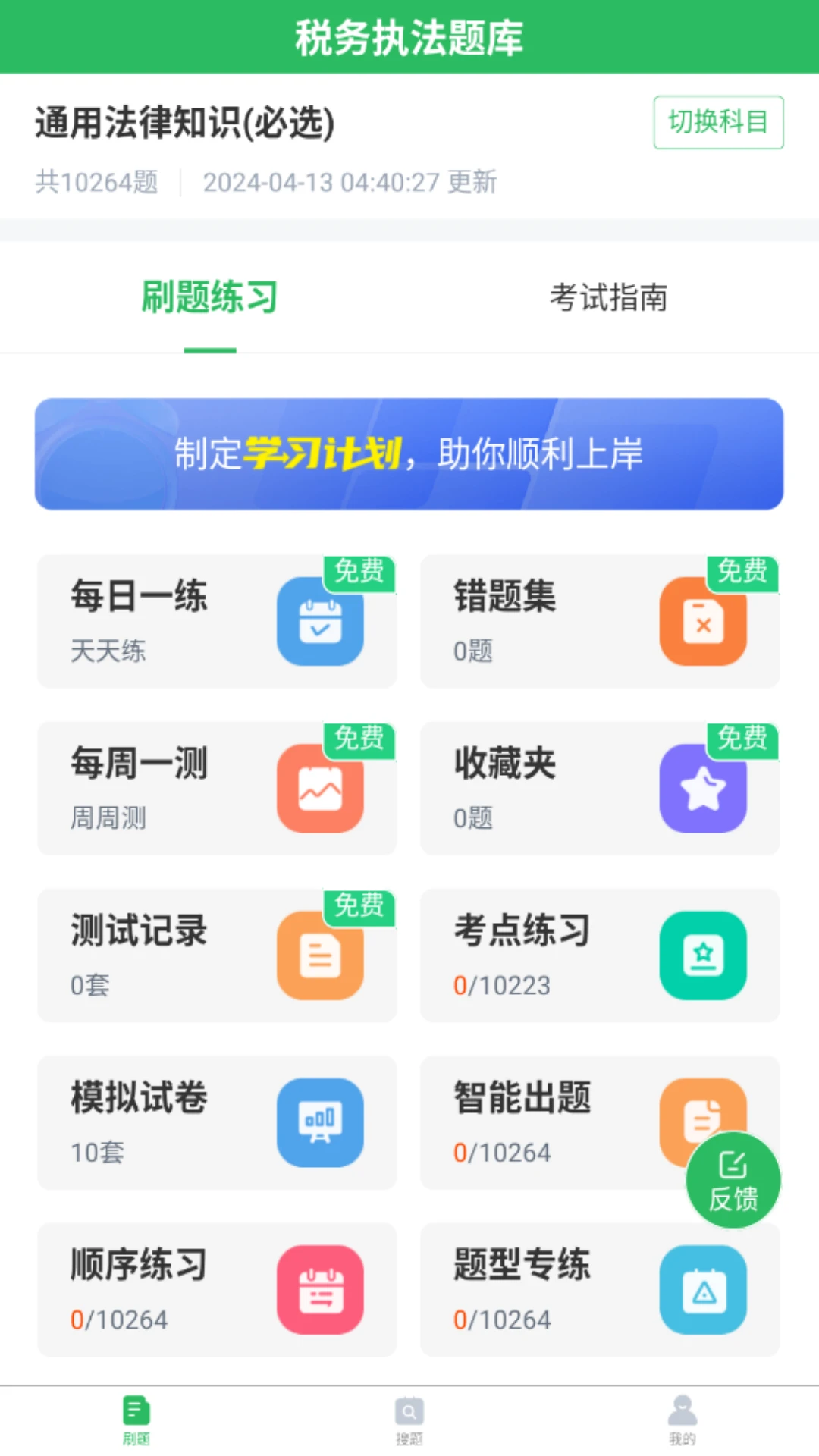
Task: Open the 学习计划 study plan banner
Action: point(409,453)
